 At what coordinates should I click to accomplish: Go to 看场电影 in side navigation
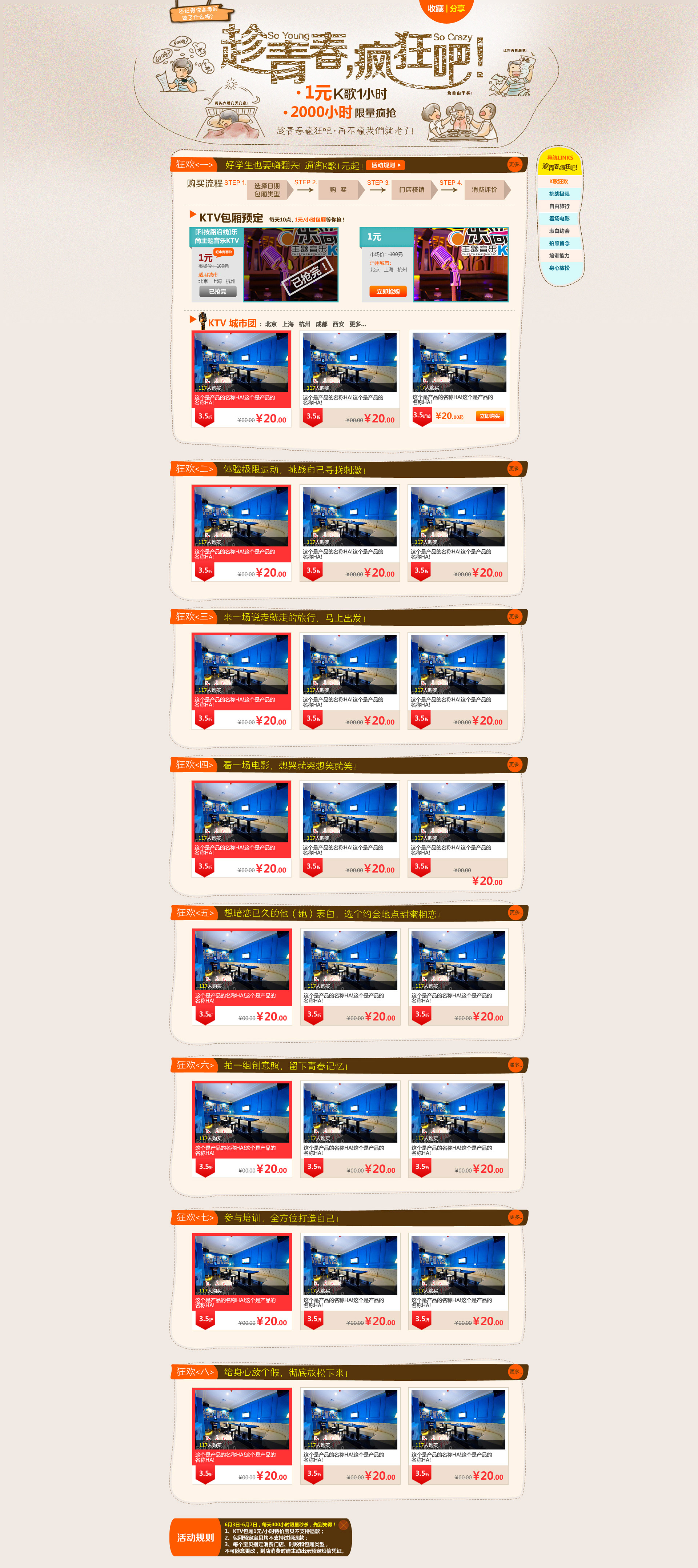(x=559, y=218)
